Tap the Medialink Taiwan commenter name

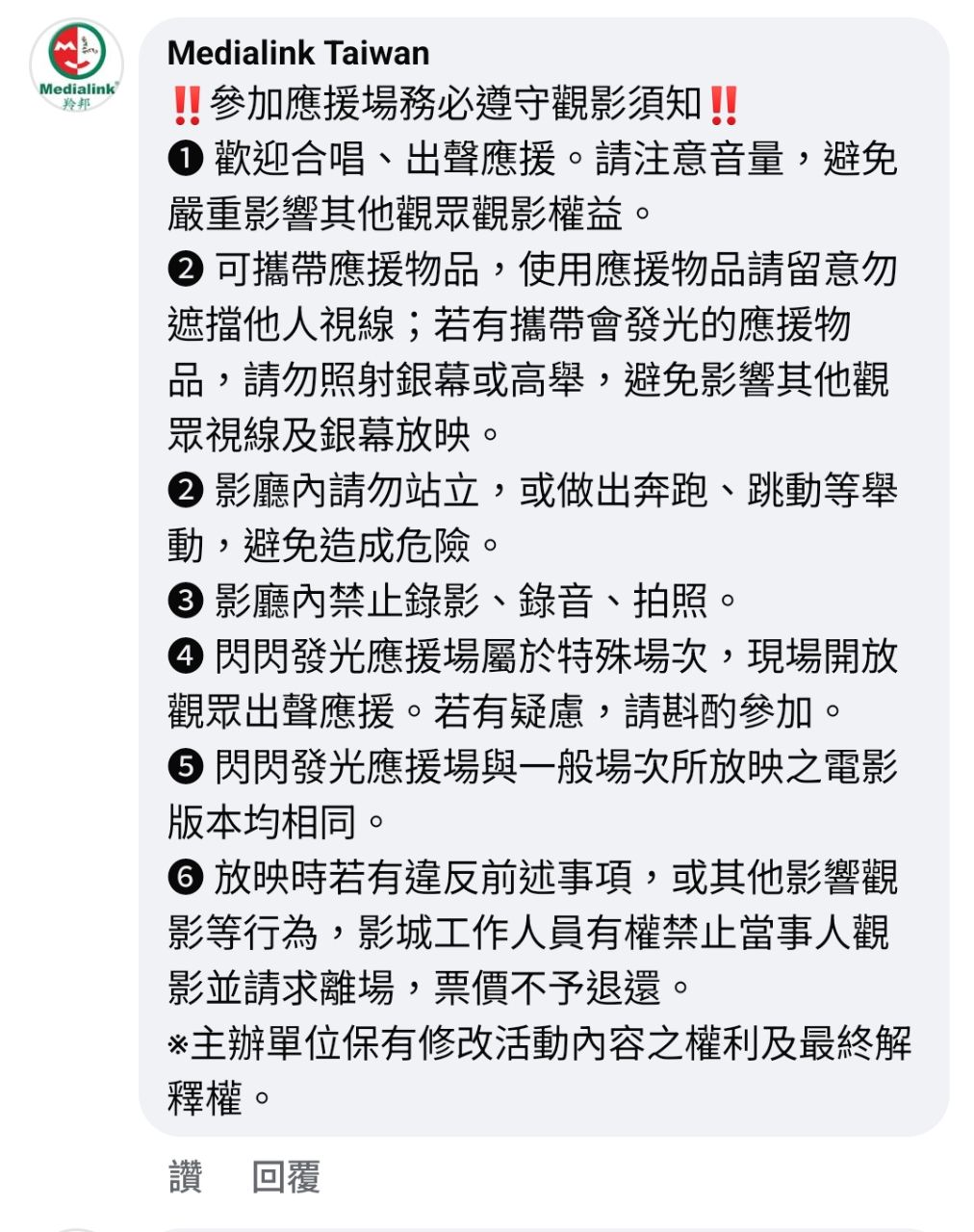298,53
